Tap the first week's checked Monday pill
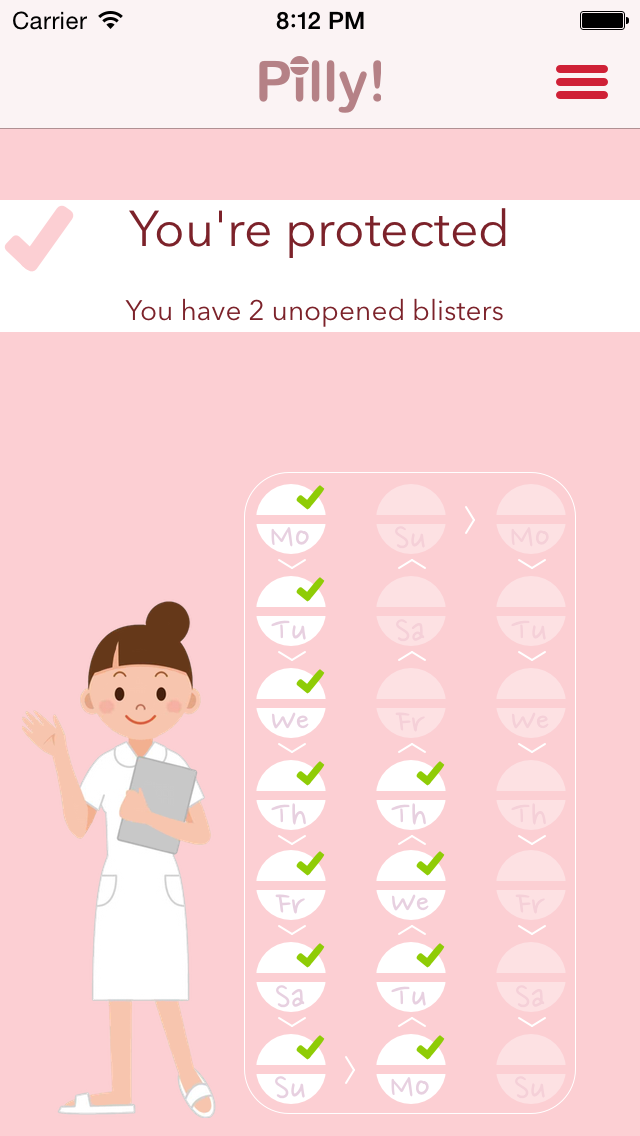The width and height of the screenshot is (640, 1136). coord(290,518)
